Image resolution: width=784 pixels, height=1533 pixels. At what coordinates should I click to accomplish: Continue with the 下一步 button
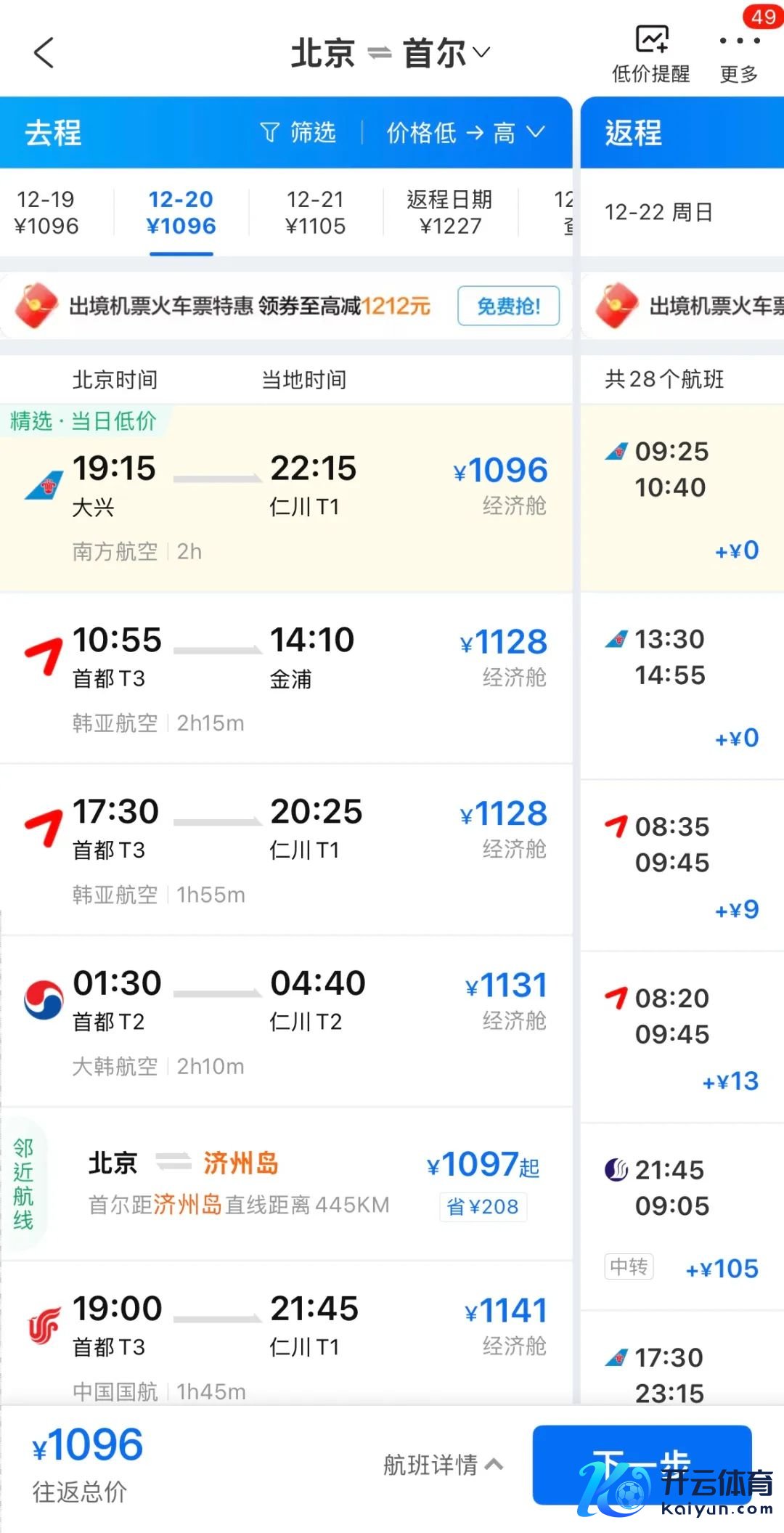pyautogui.click(x=642, y=1465)
